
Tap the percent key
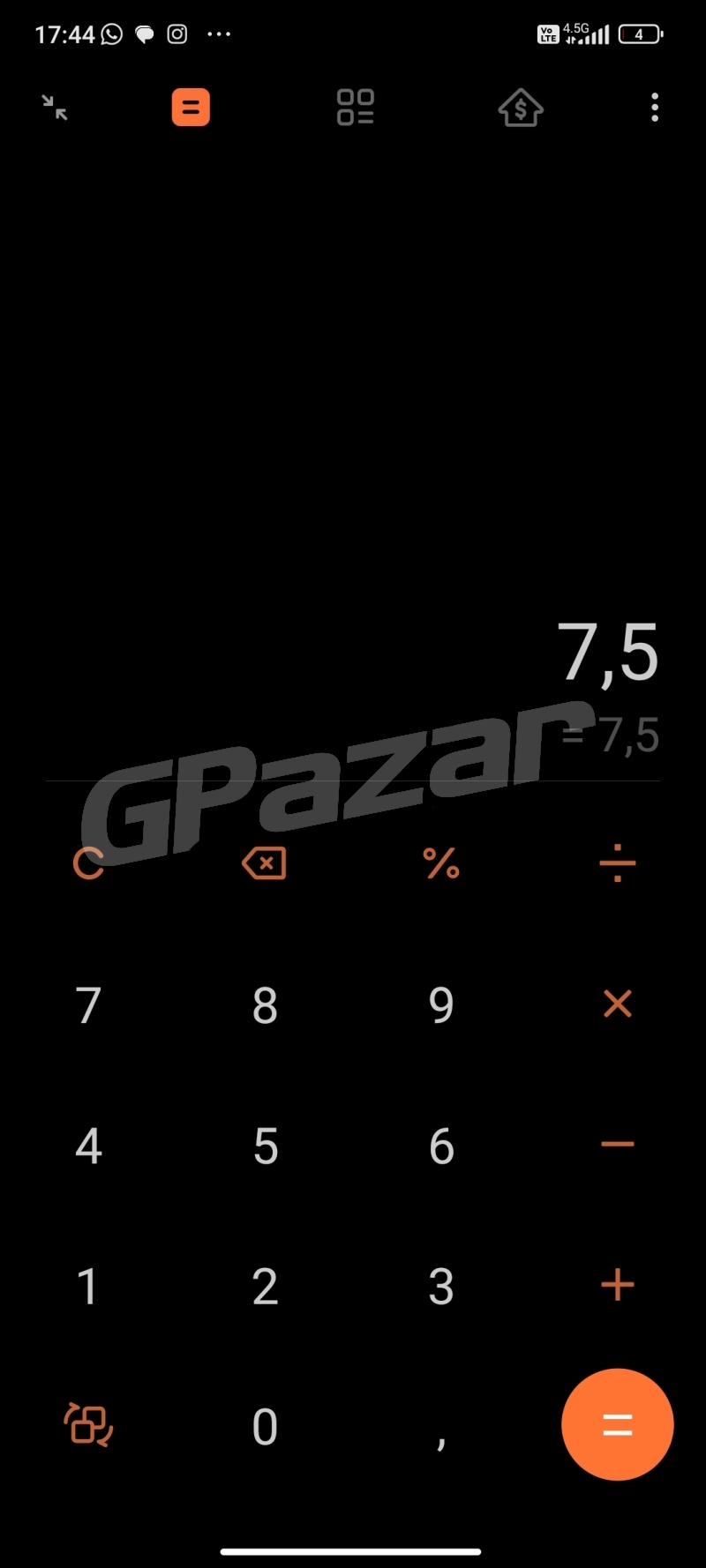click(441, 863)
